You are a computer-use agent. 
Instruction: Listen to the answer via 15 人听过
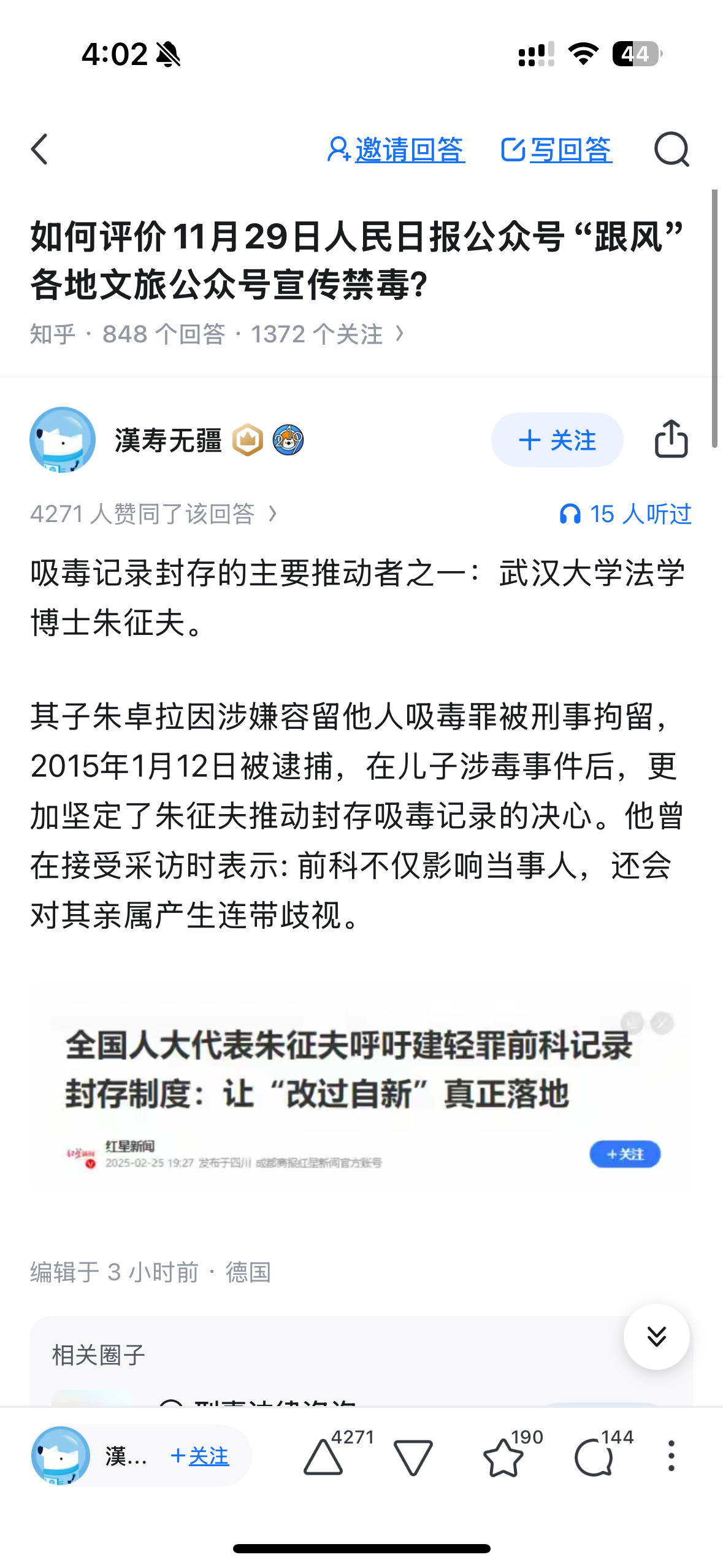tap(625, 514)
